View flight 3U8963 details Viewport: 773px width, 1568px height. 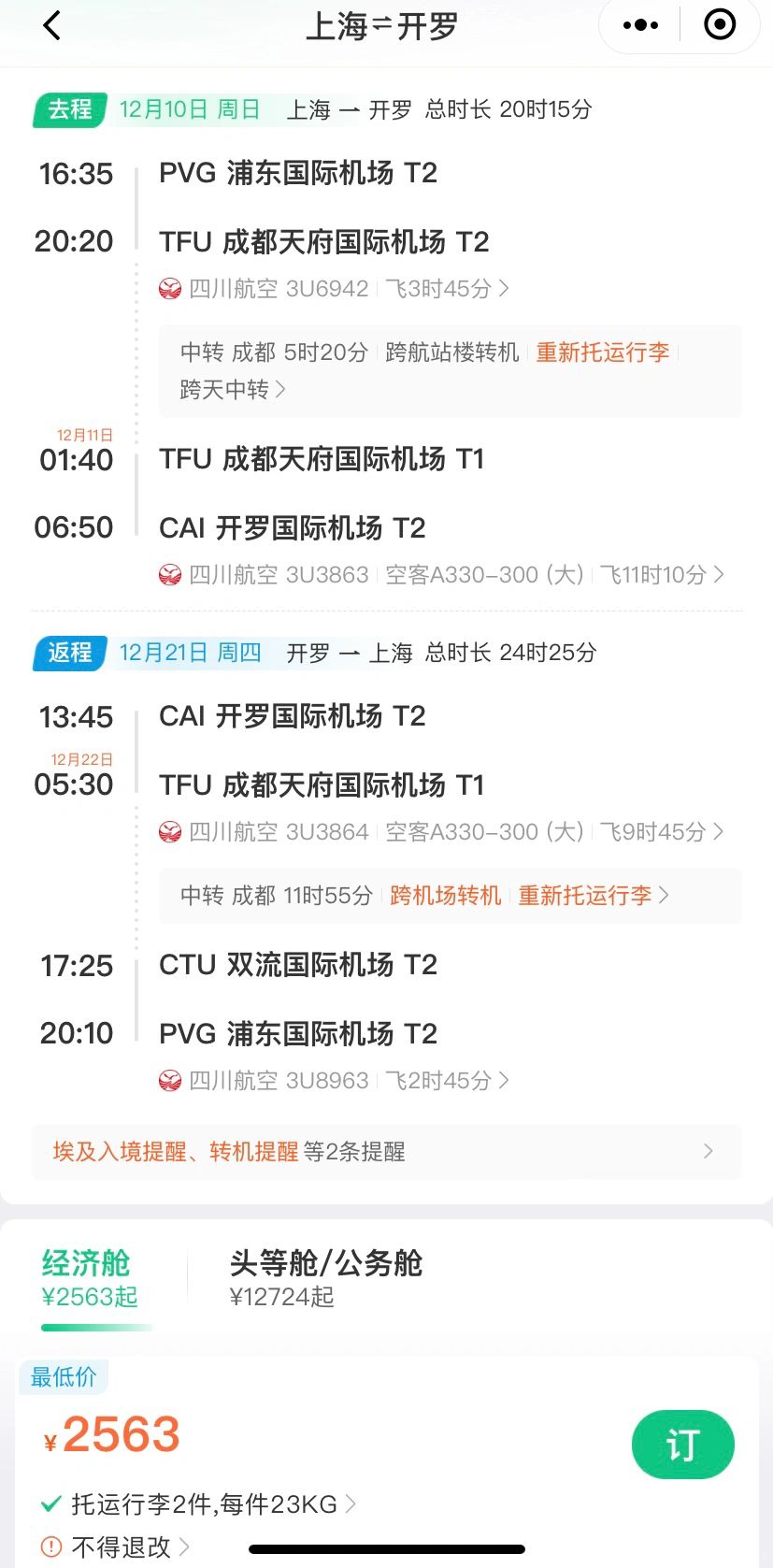click(334, 1080)
